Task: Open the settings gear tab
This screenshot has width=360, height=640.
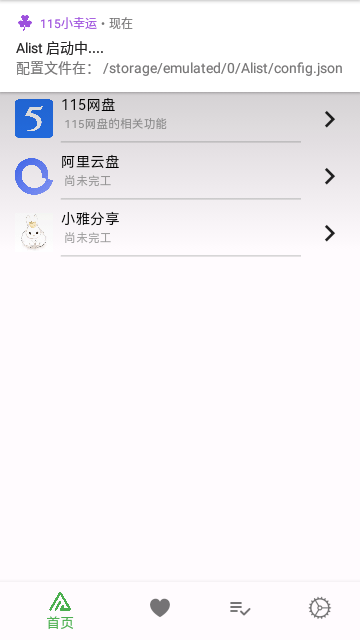Action: click(x=320, y=608)
